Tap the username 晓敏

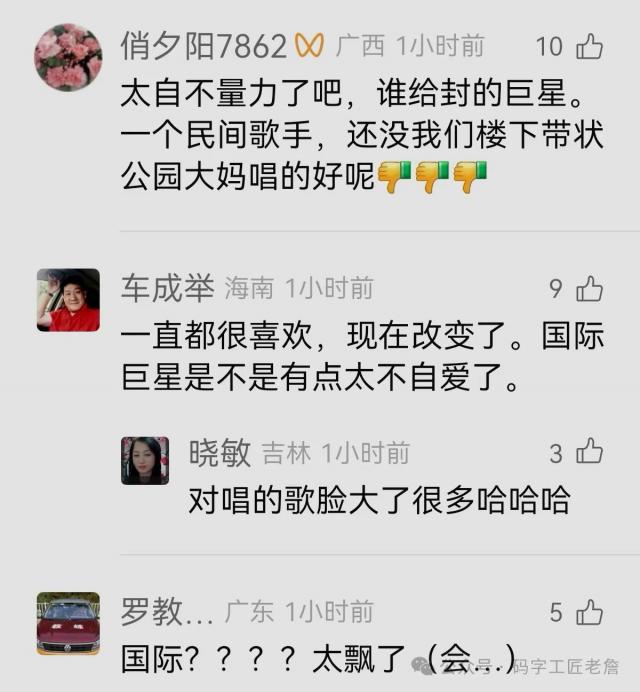(220, 453)
